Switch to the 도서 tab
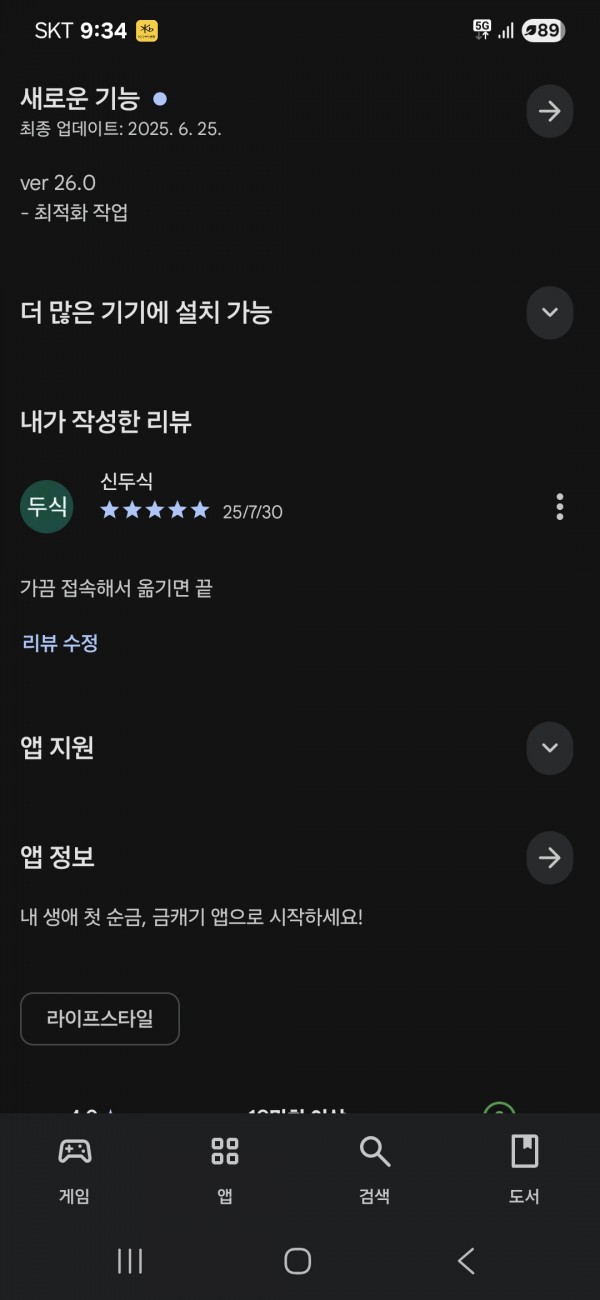The image size is (600, 1300). pyautogui.click(x=525, y=1170)
